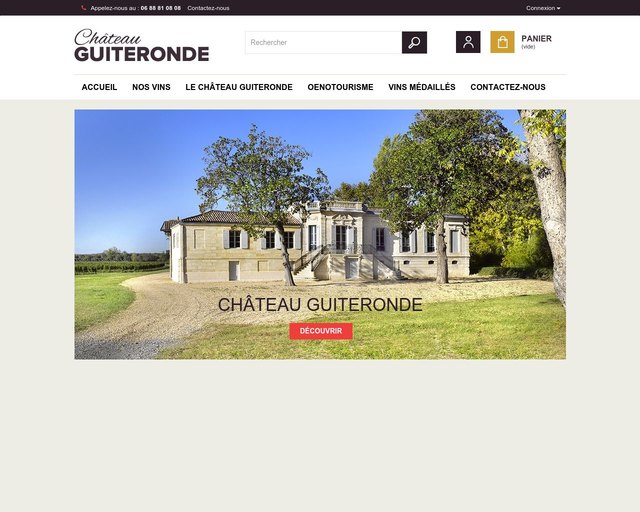Open the Contactez-nous link in top bar
Viewport: 640px width, 512px height.
point(208,8)
